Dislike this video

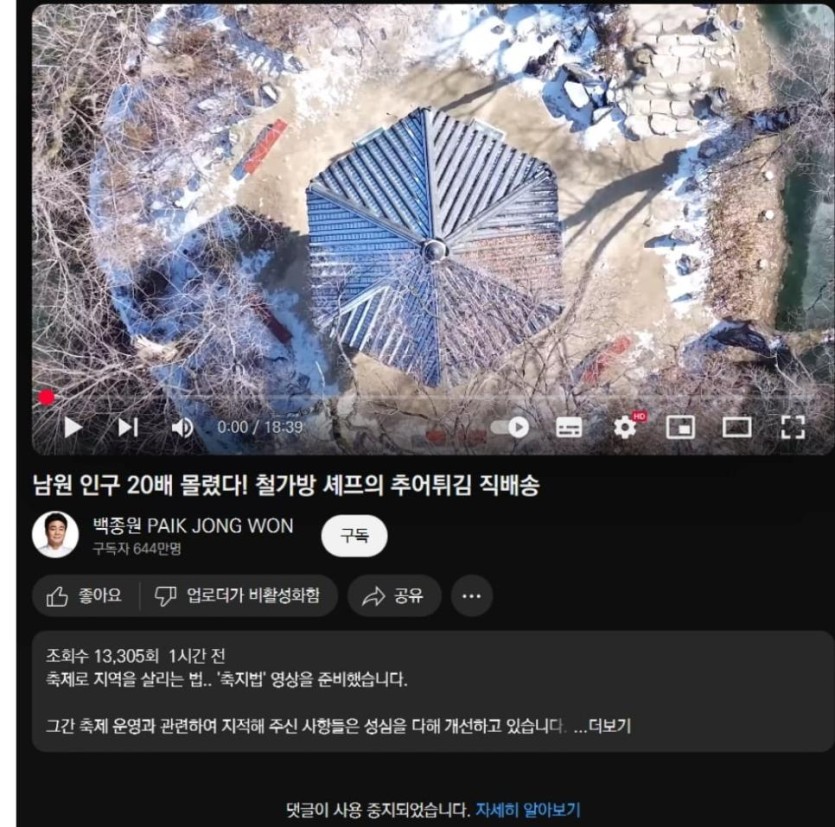[x=238, y=596]
